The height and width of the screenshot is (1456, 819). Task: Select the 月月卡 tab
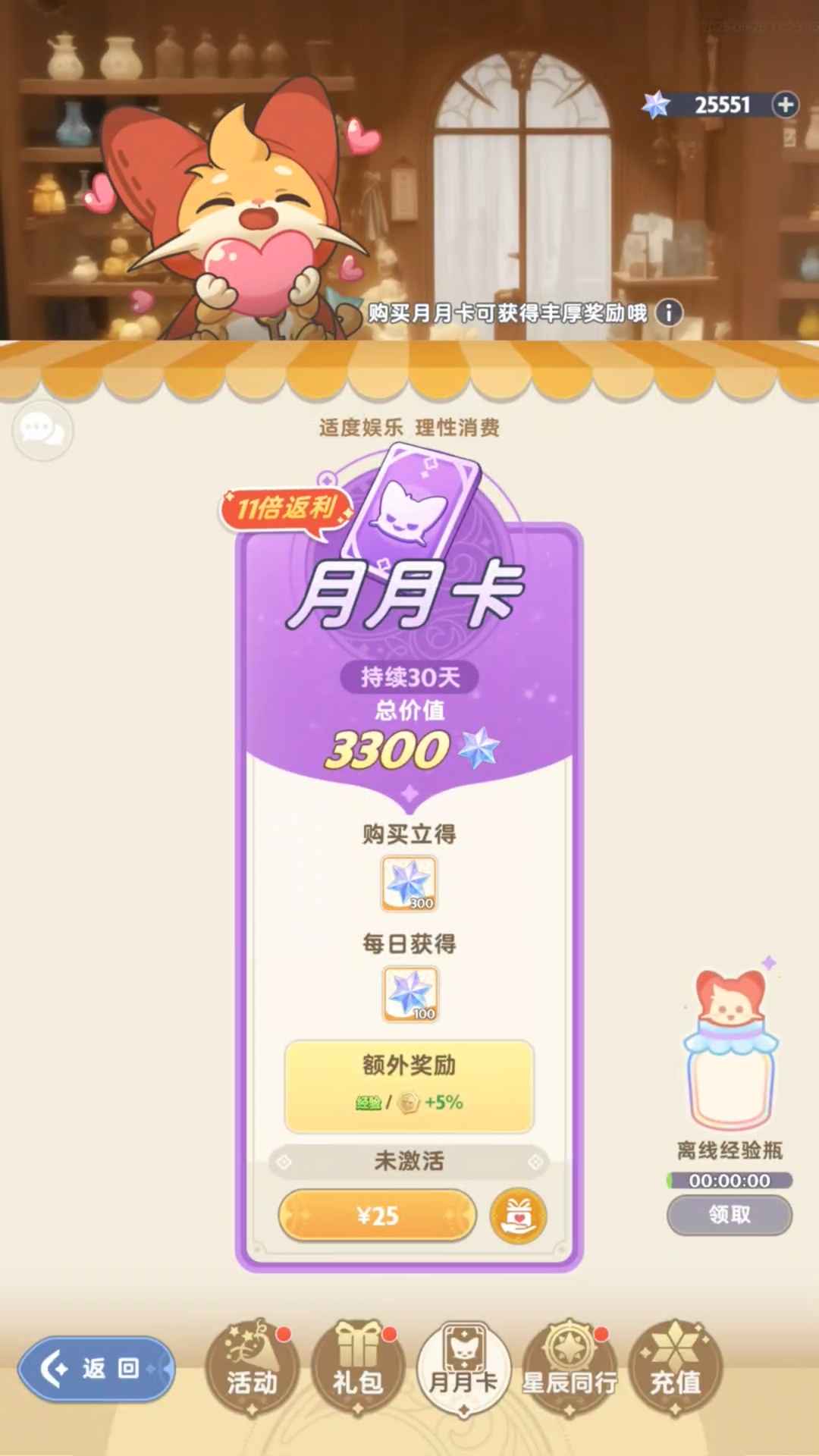463,1367
